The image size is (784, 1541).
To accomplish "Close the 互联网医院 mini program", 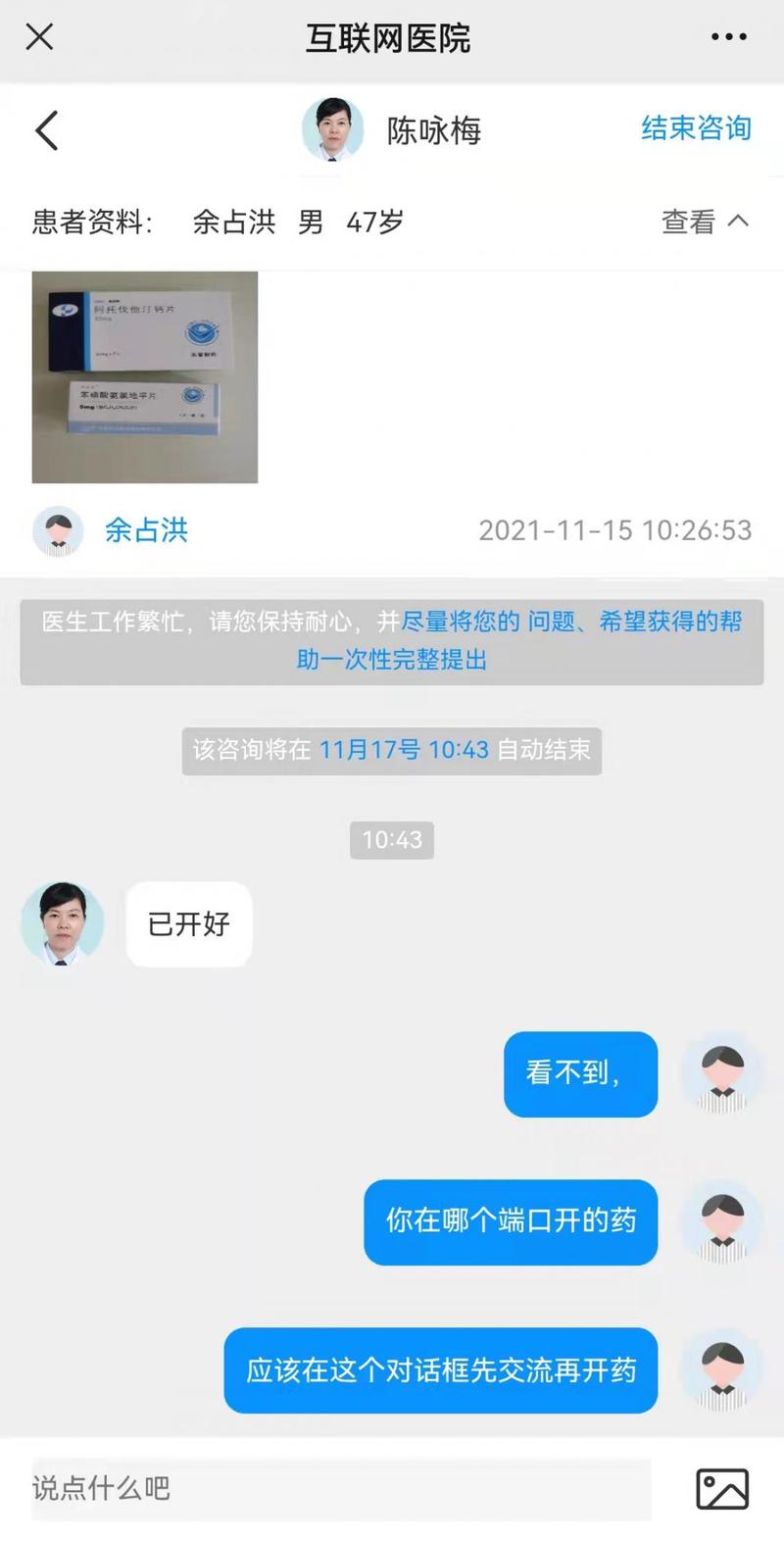I will [39, 37].
